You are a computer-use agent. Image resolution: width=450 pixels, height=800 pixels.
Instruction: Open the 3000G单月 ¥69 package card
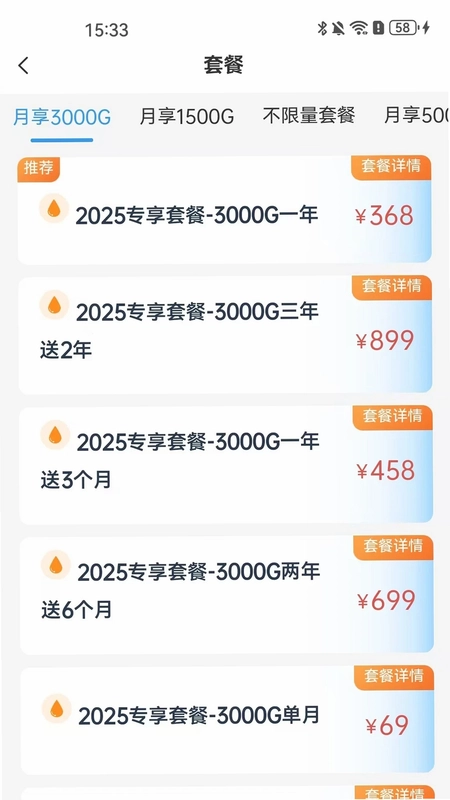point(227,720)
